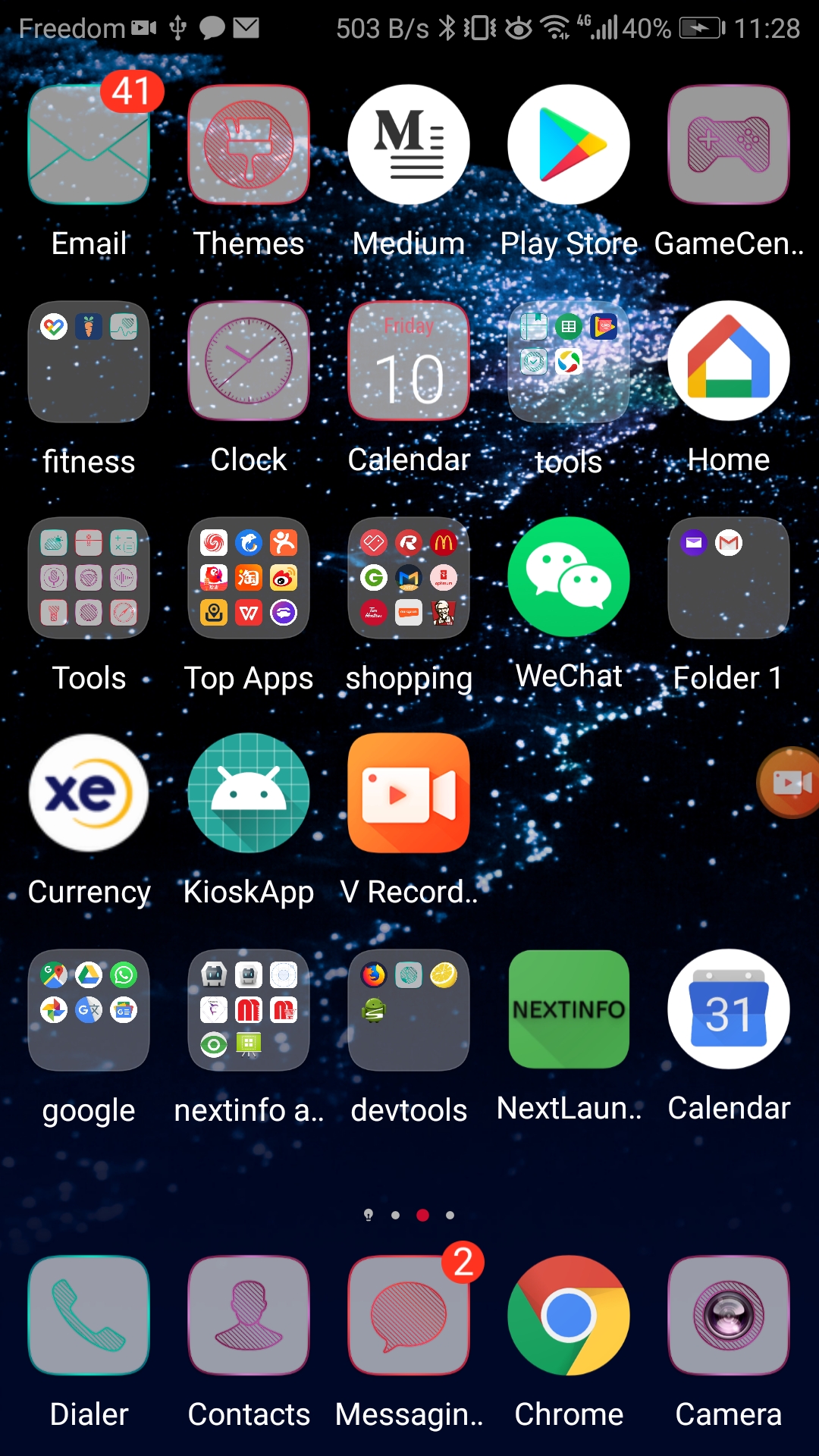
Task: Open the Email app
Action: (89, 145)
